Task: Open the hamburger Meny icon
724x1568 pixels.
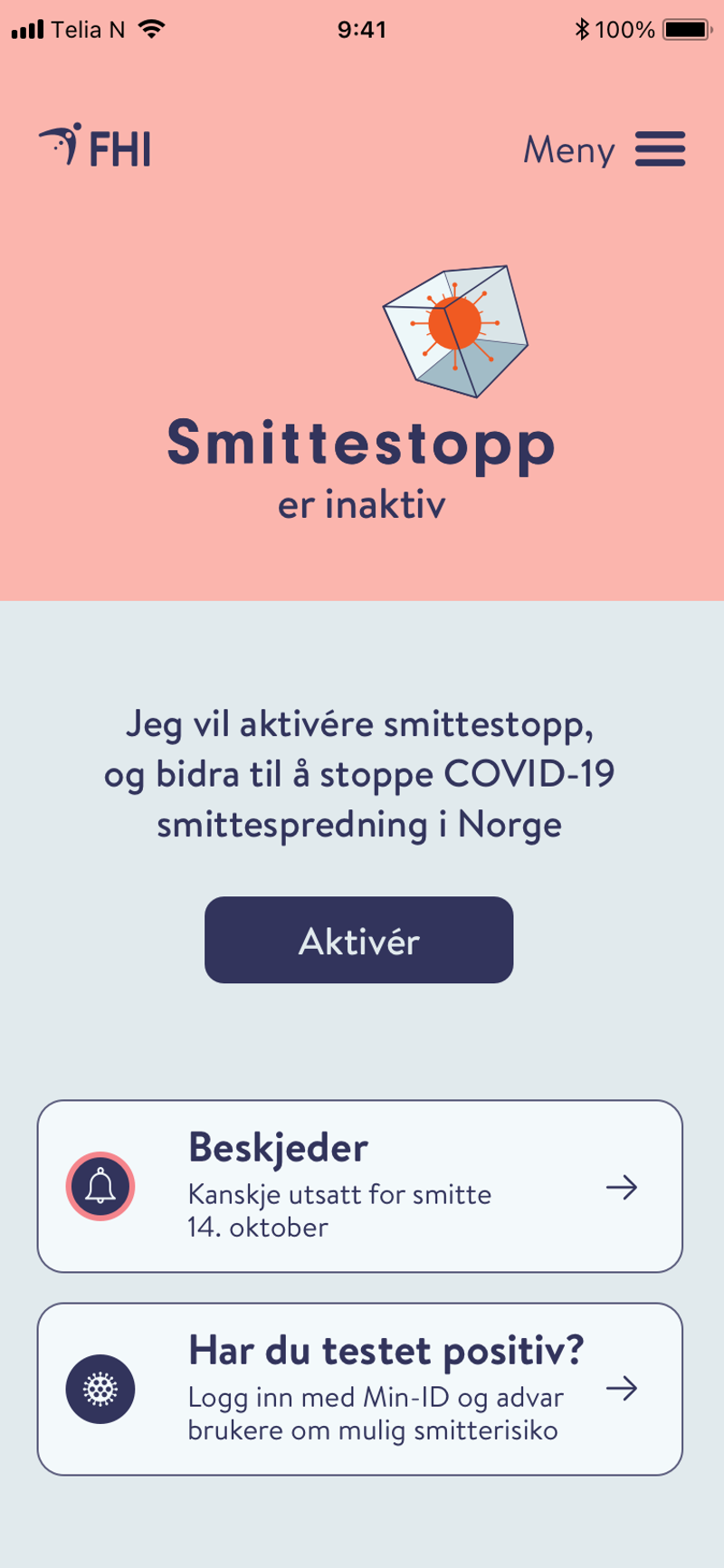Action: tap(662, 149)
